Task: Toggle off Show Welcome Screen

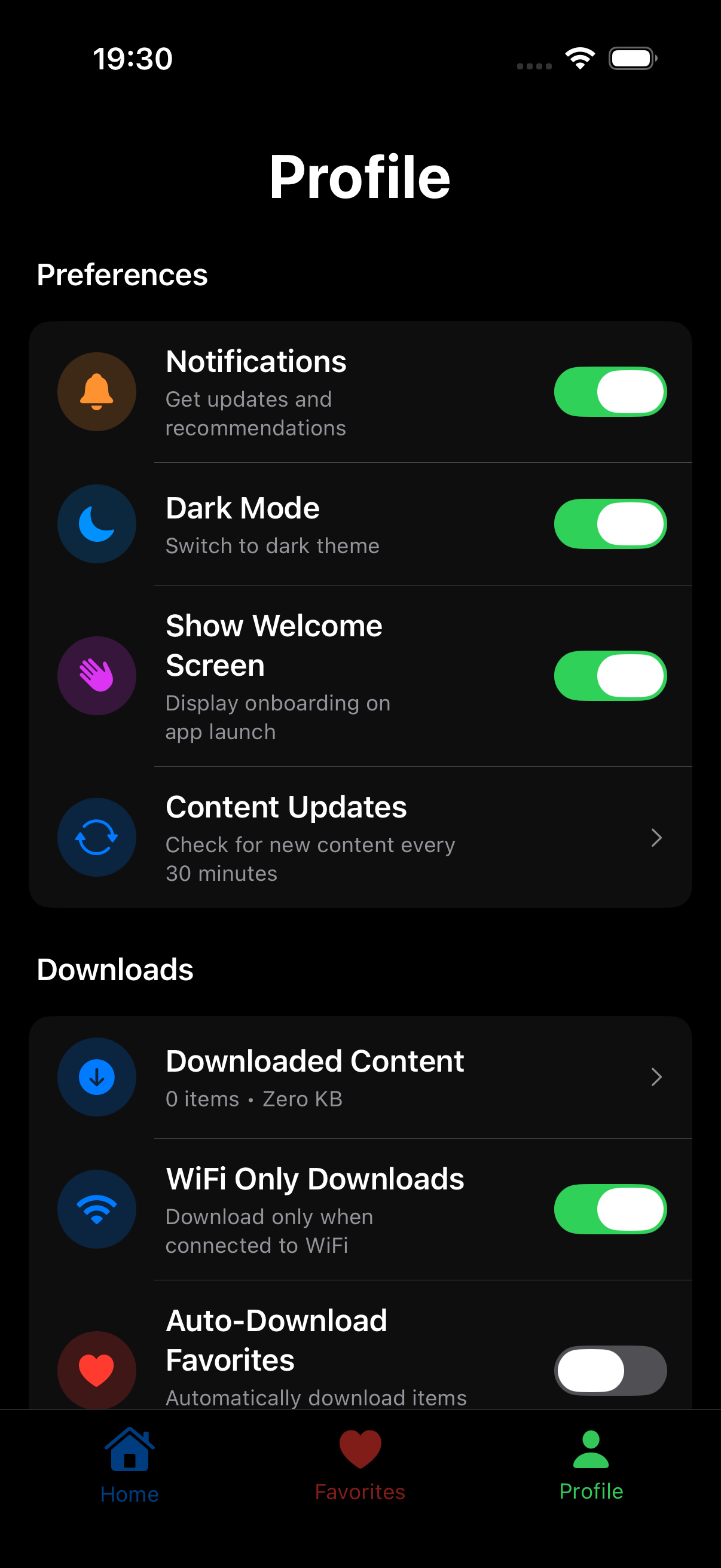Action: click(610, 675)
